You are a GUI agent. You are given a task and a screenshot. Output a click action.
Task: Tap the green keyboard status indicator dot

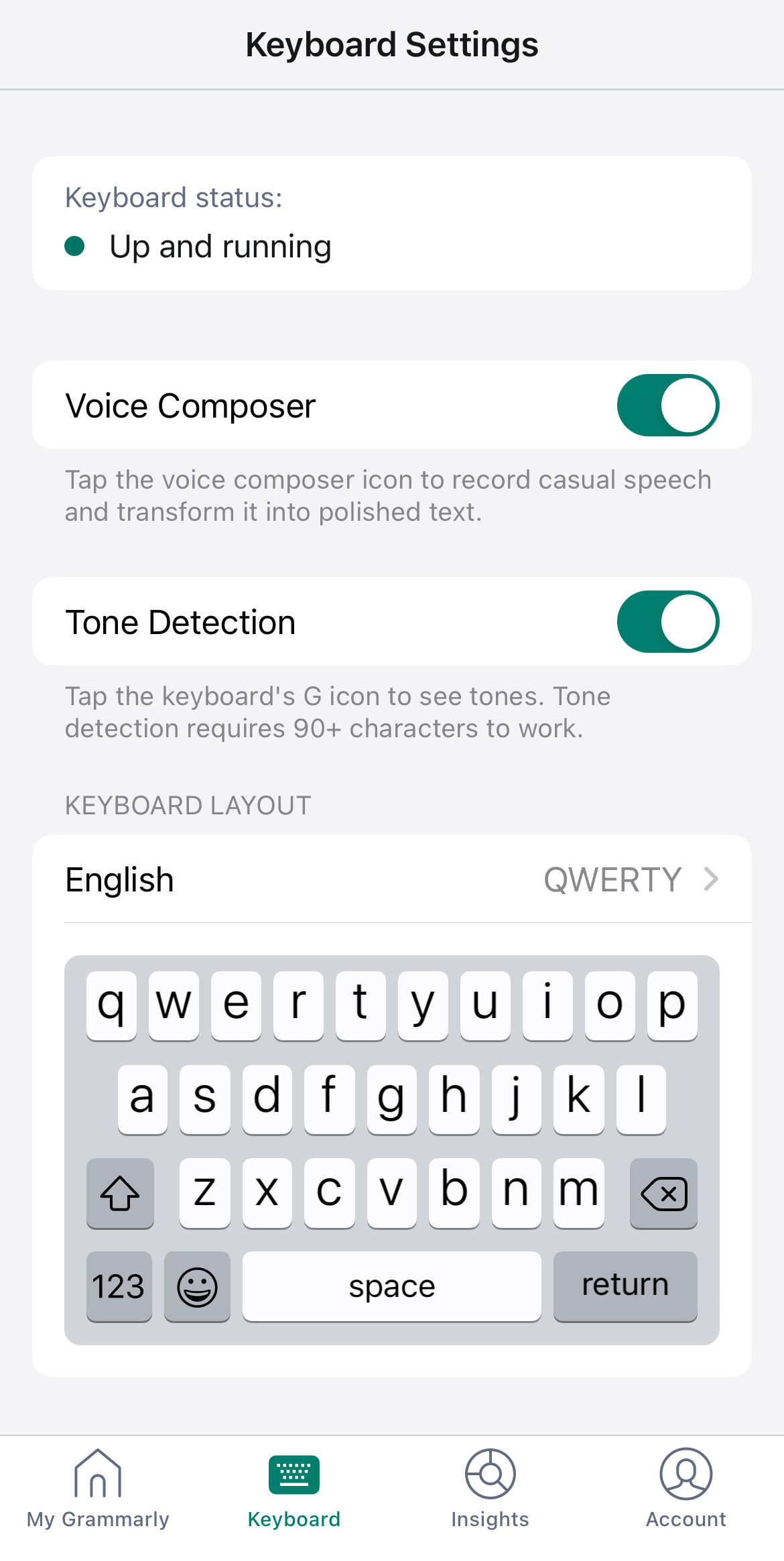click(x=76, y=246)
